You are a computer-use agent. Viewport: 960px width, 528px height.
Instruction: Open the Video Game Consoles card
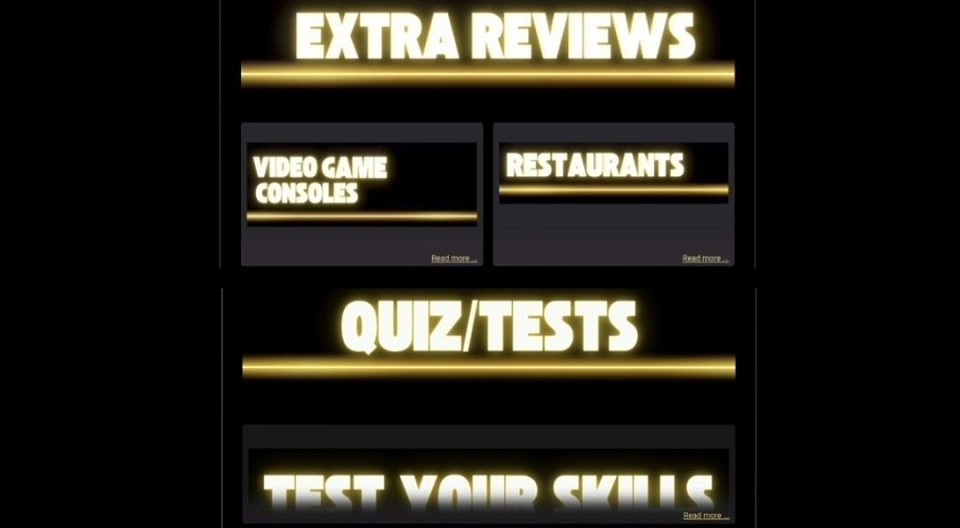click(362, 194)
